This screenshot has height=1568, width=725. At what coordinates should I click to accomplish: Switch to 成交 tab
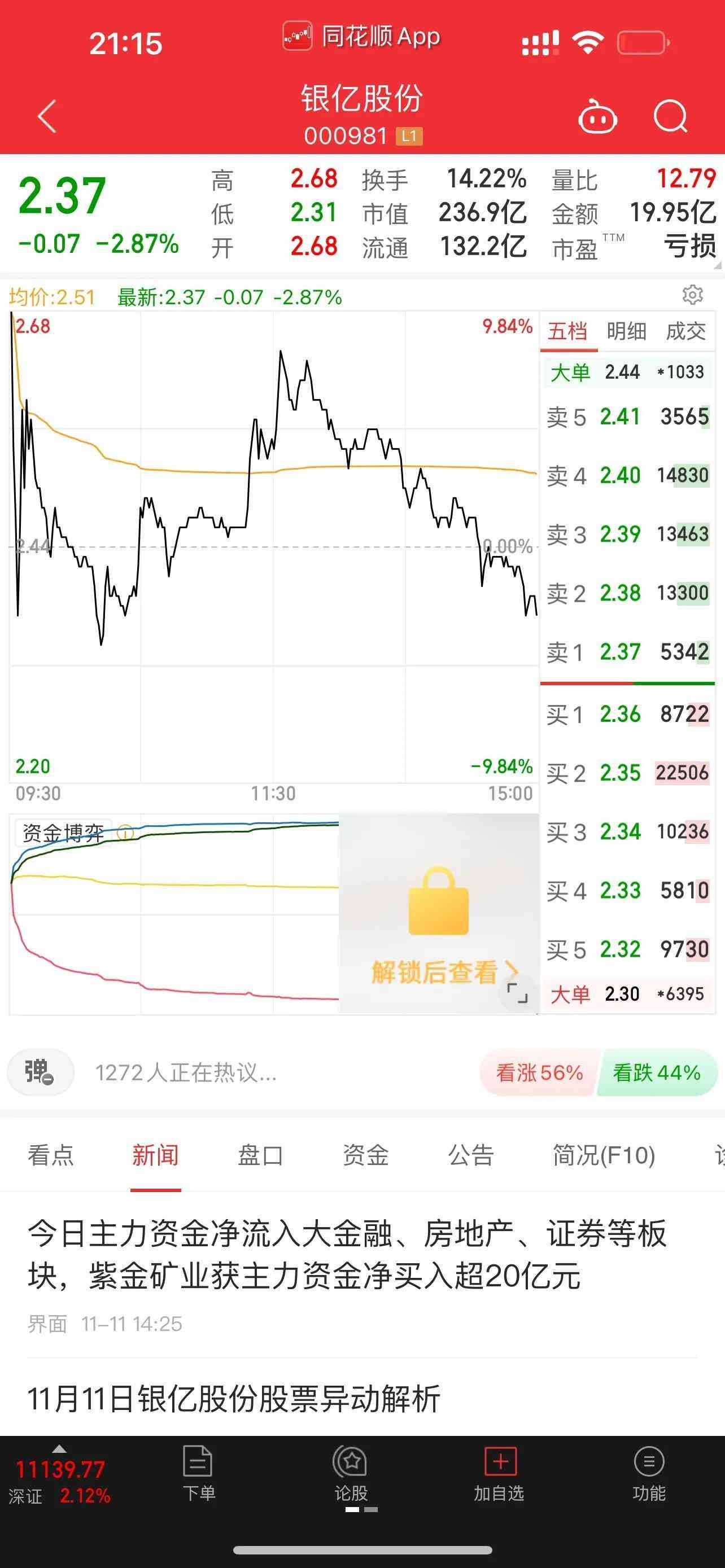coord(685,332)
